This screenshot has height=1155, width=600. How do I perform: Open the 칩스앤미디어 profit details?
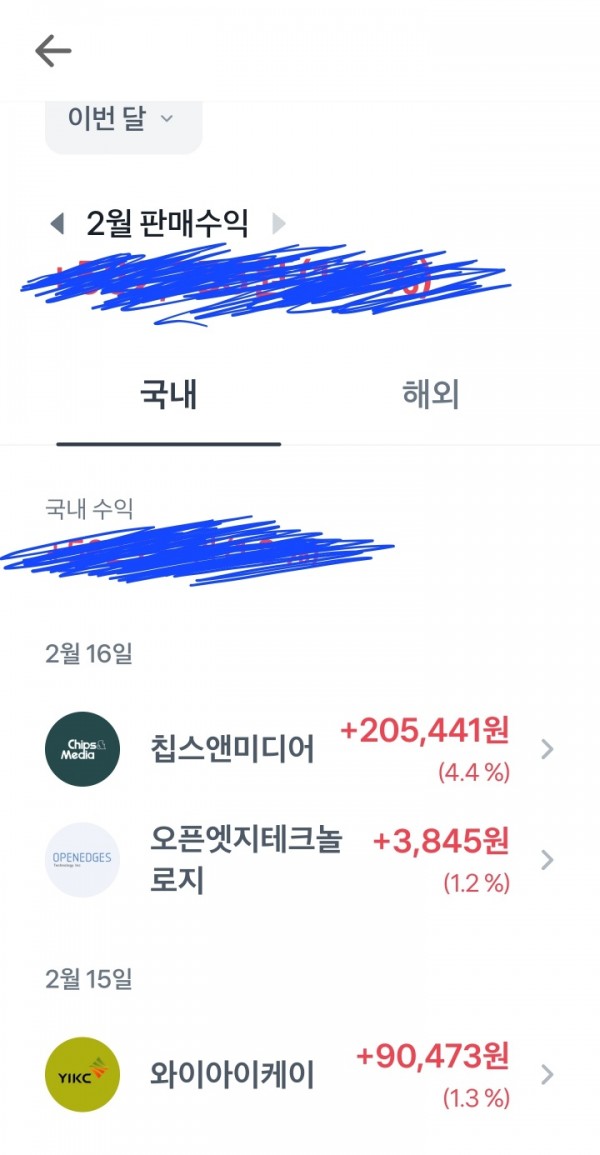pyautogui.click(x=300, y=749)
